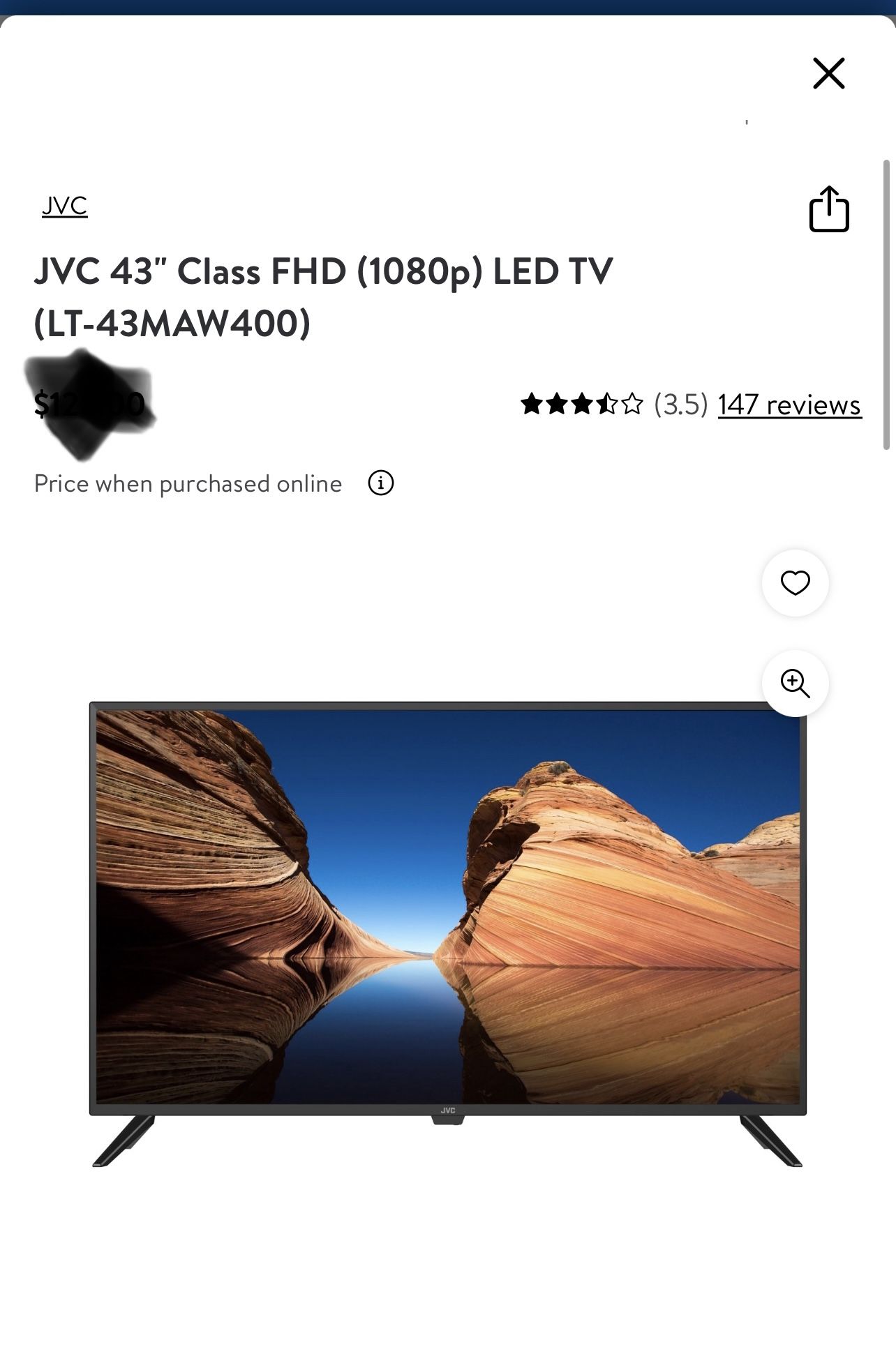Close the product detail sheet
Image resolution: width=896 pixels, height=1372 pixels.
click(828, 73)
